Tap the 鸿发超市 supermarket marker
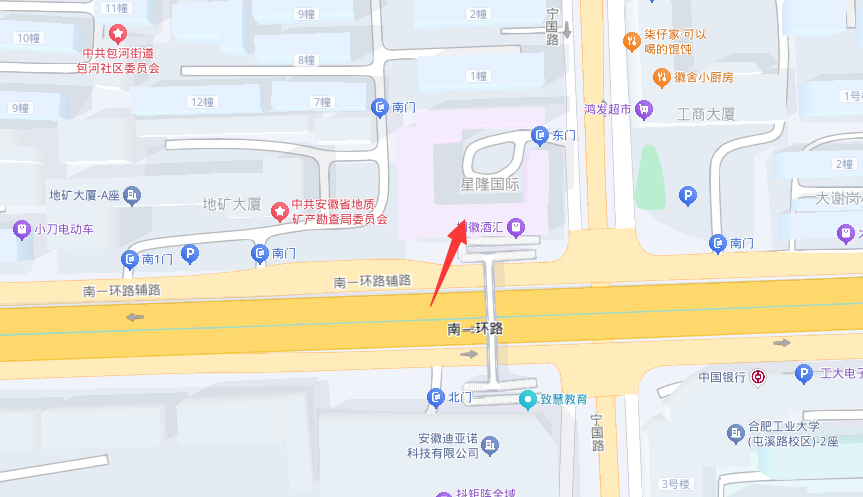This screenshot has width=863, height=497. [644, 109]
